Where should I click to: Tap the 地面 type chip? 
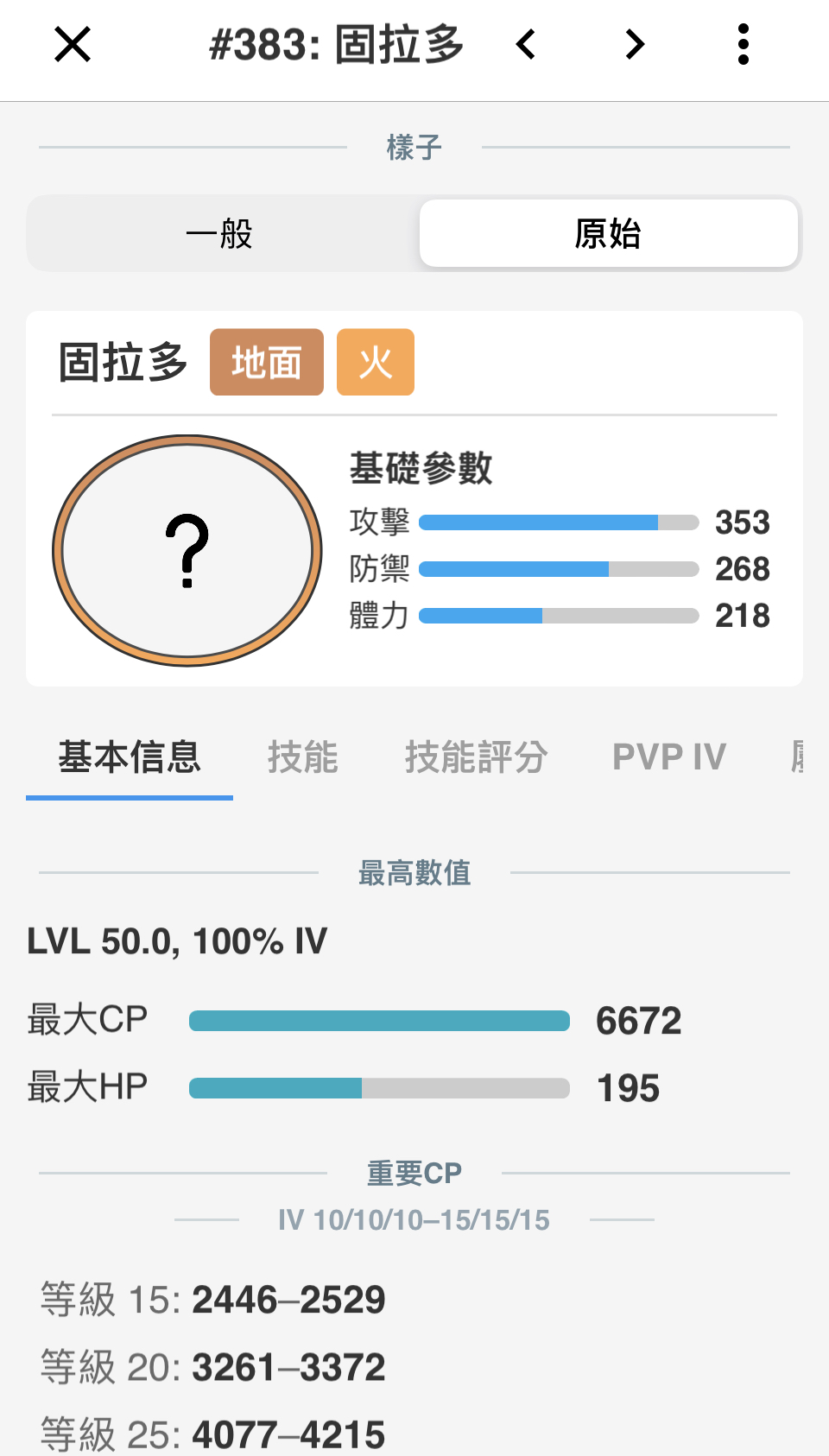pyautogui.click(x=267, y=363)
